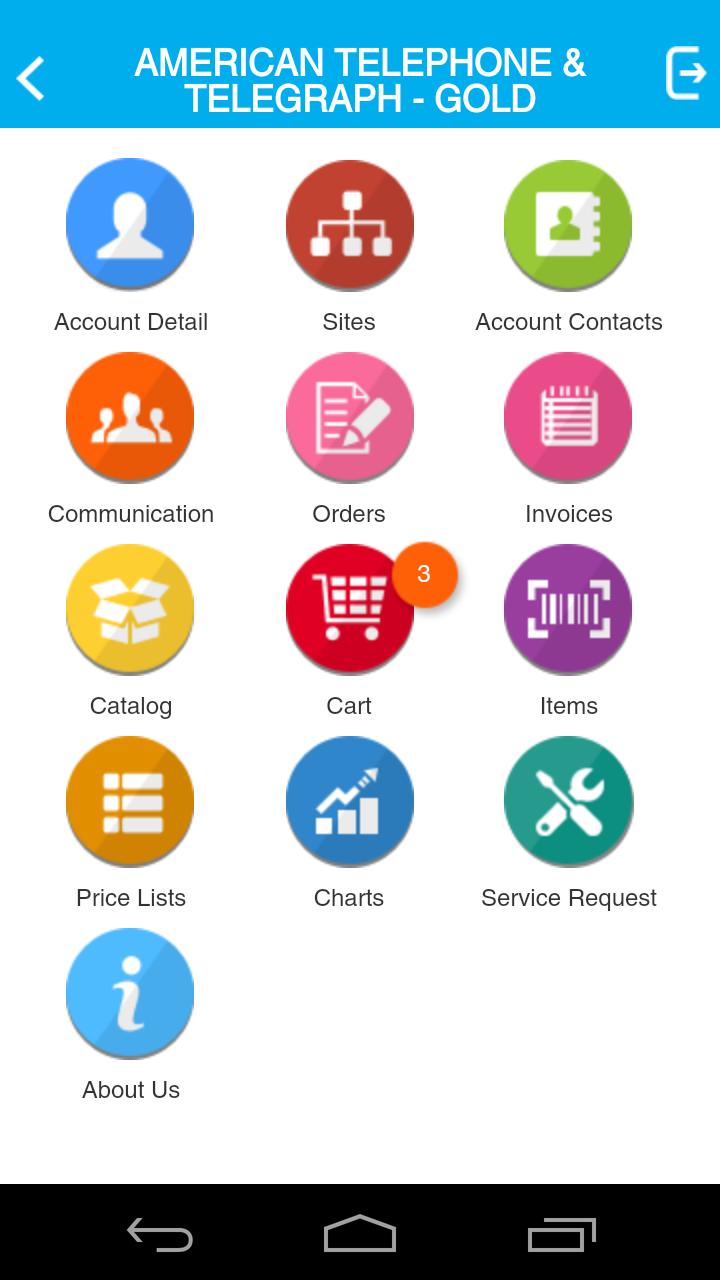Tap the cart badge showing 3 items

pyautogui.click(x=424, y=573)
